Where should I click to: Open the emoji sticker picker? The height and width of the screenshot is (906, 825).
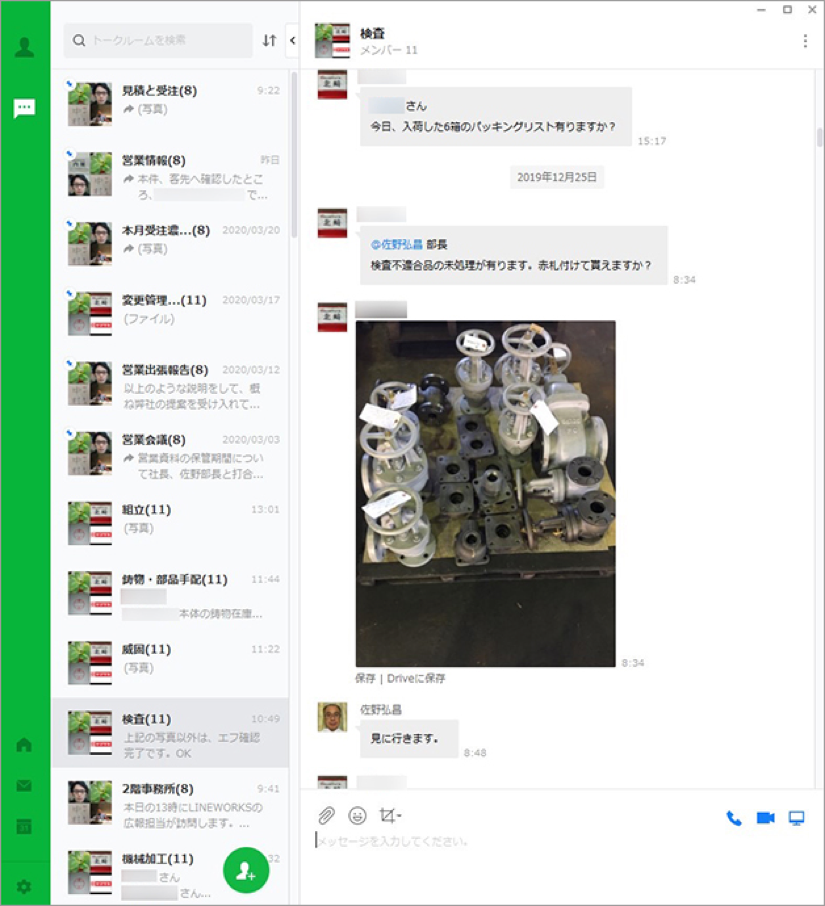pyautogui.click(x=357, y=817)
